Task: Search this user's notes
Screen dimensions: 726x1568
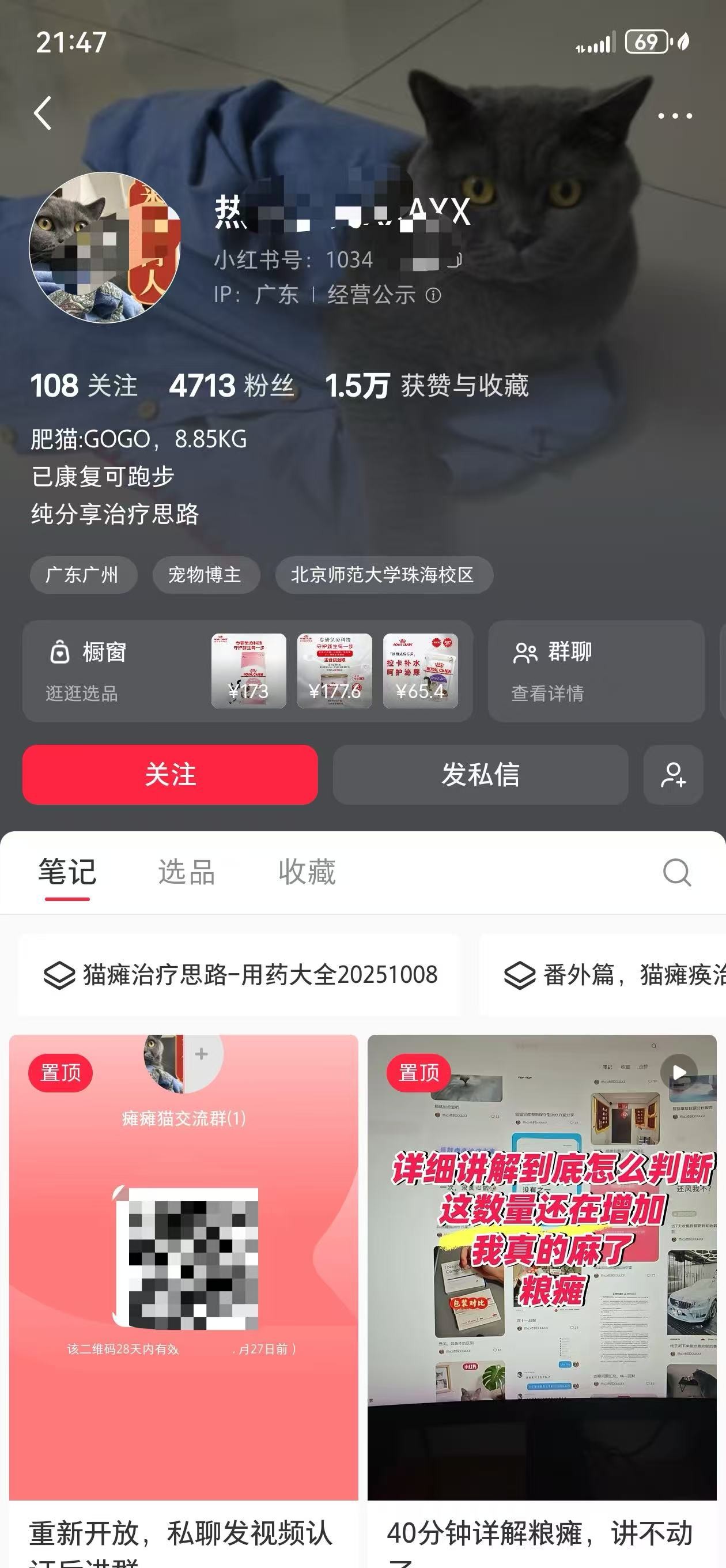Action: (676, 872)
